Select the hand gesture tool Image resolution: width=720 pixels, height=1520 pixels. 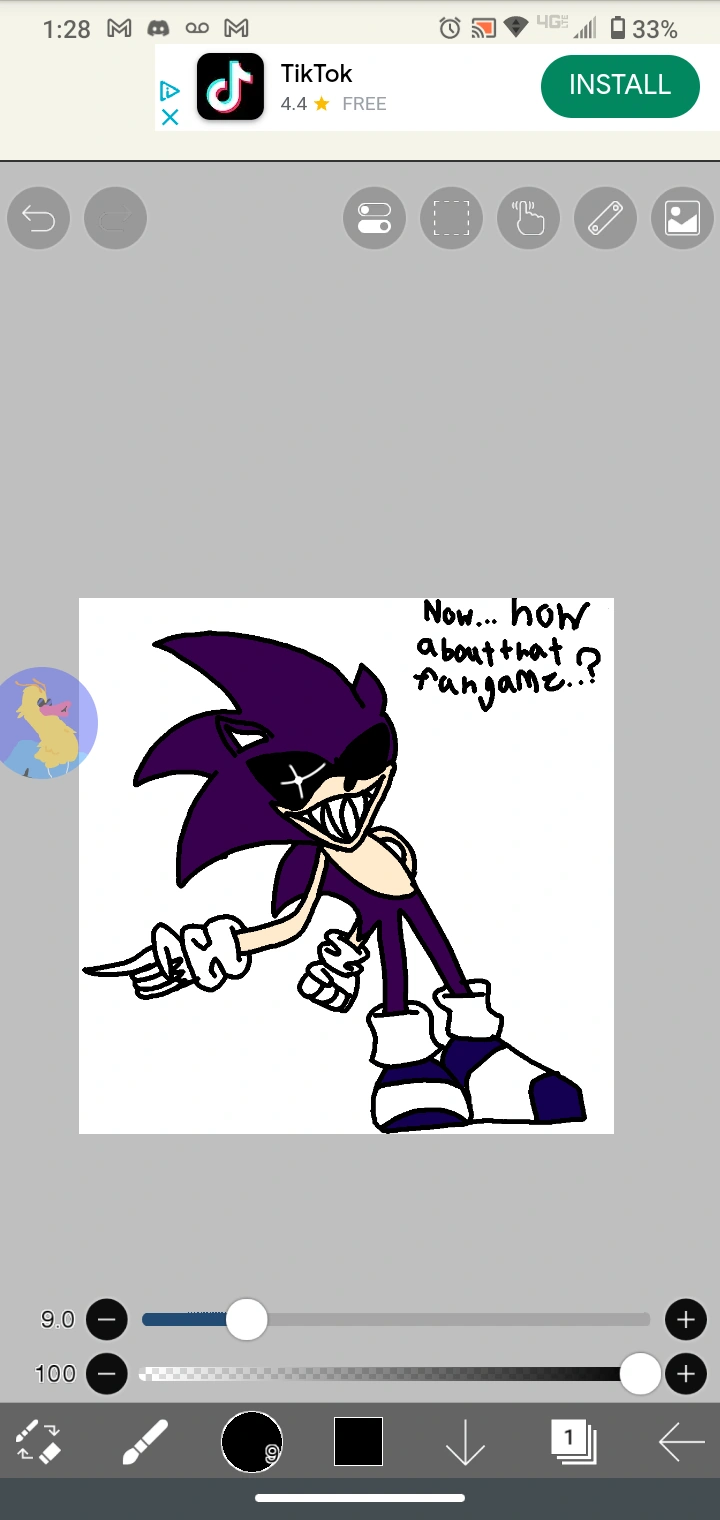pos(528,218)
